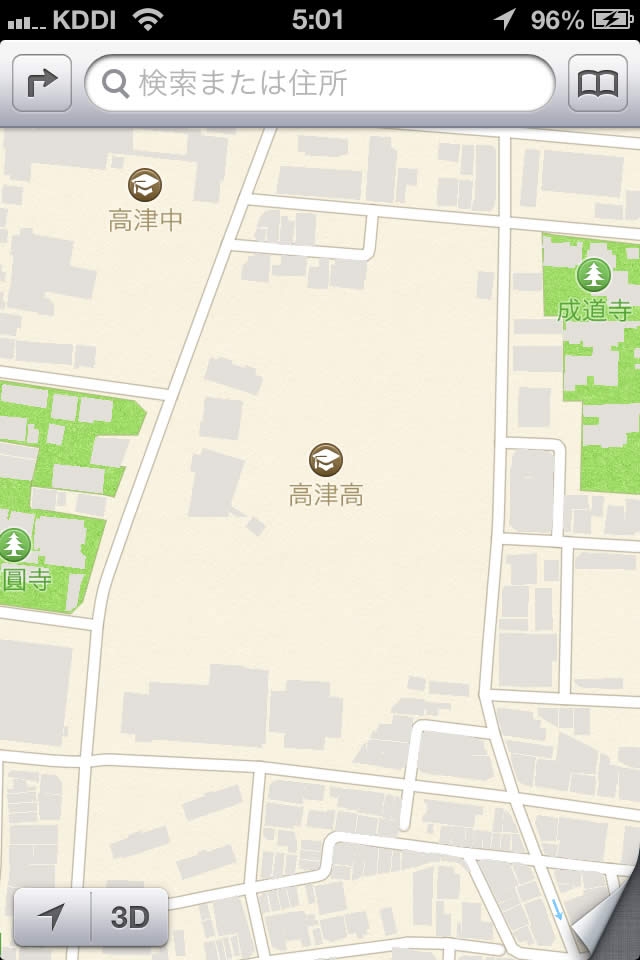Select the 高津高 school marker

pos(326,460)
